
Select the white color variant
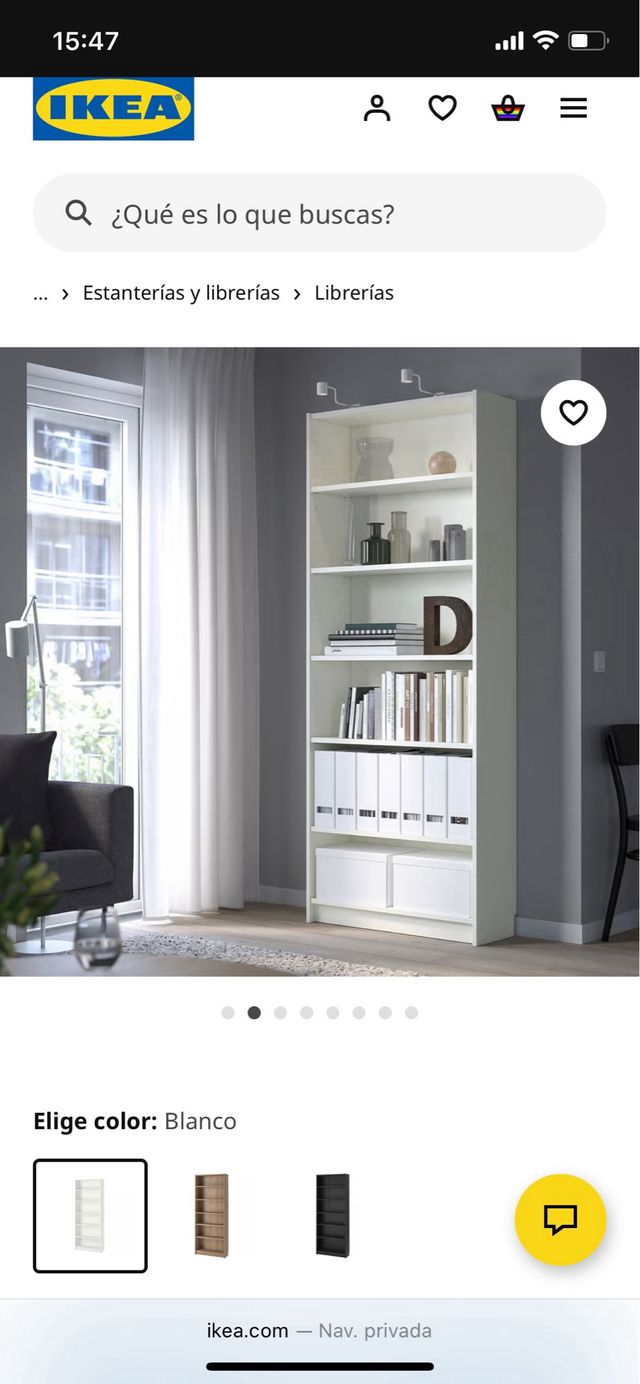tap(90, 1216)
